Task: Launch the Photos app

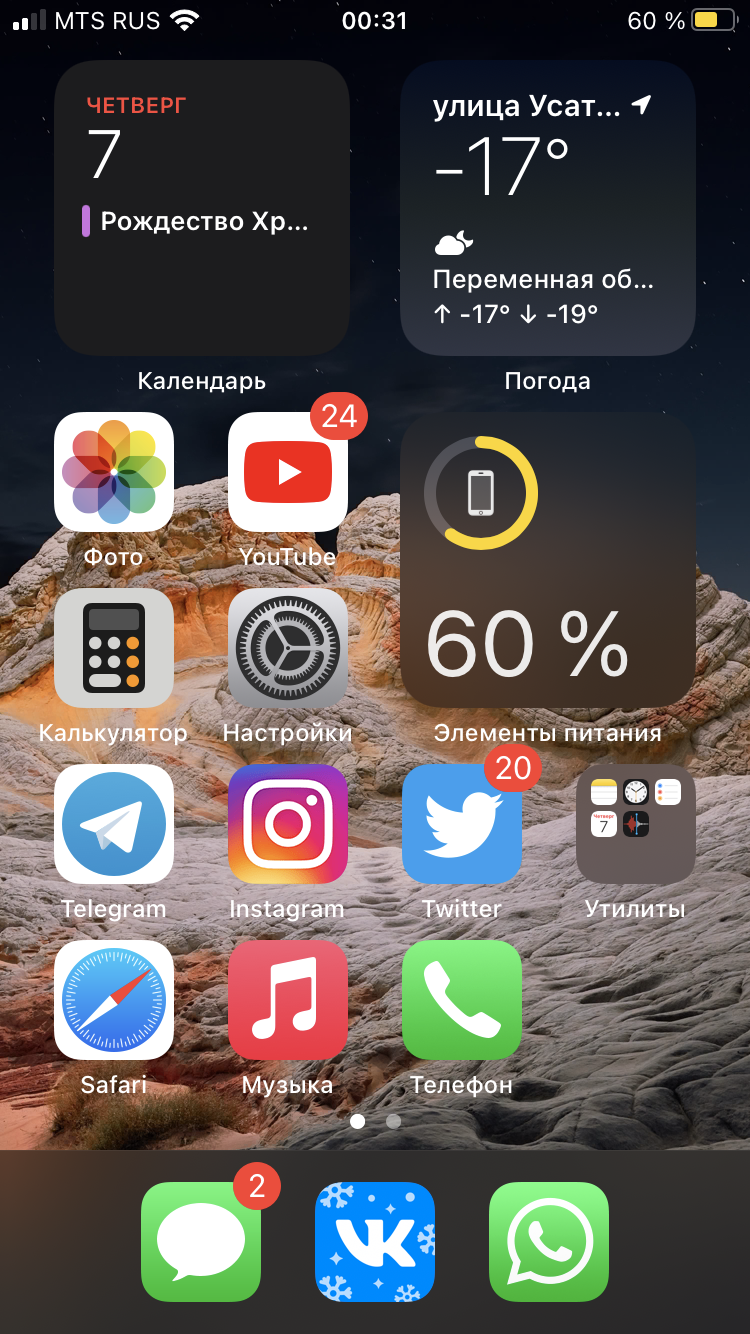Action: (114, 471)
